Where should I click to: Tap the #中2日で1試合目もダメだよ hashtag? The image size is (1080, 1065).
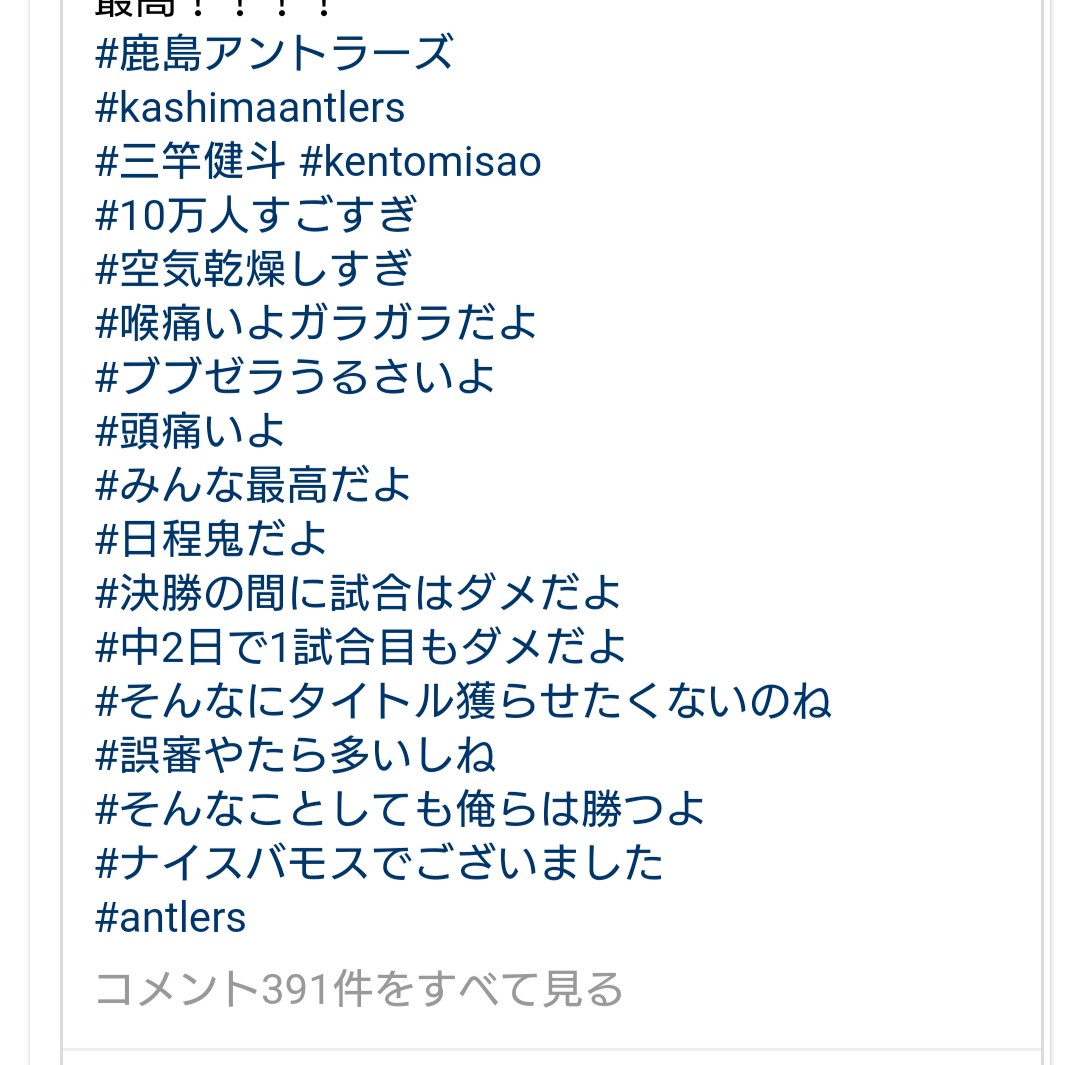[x=360, y=647]
